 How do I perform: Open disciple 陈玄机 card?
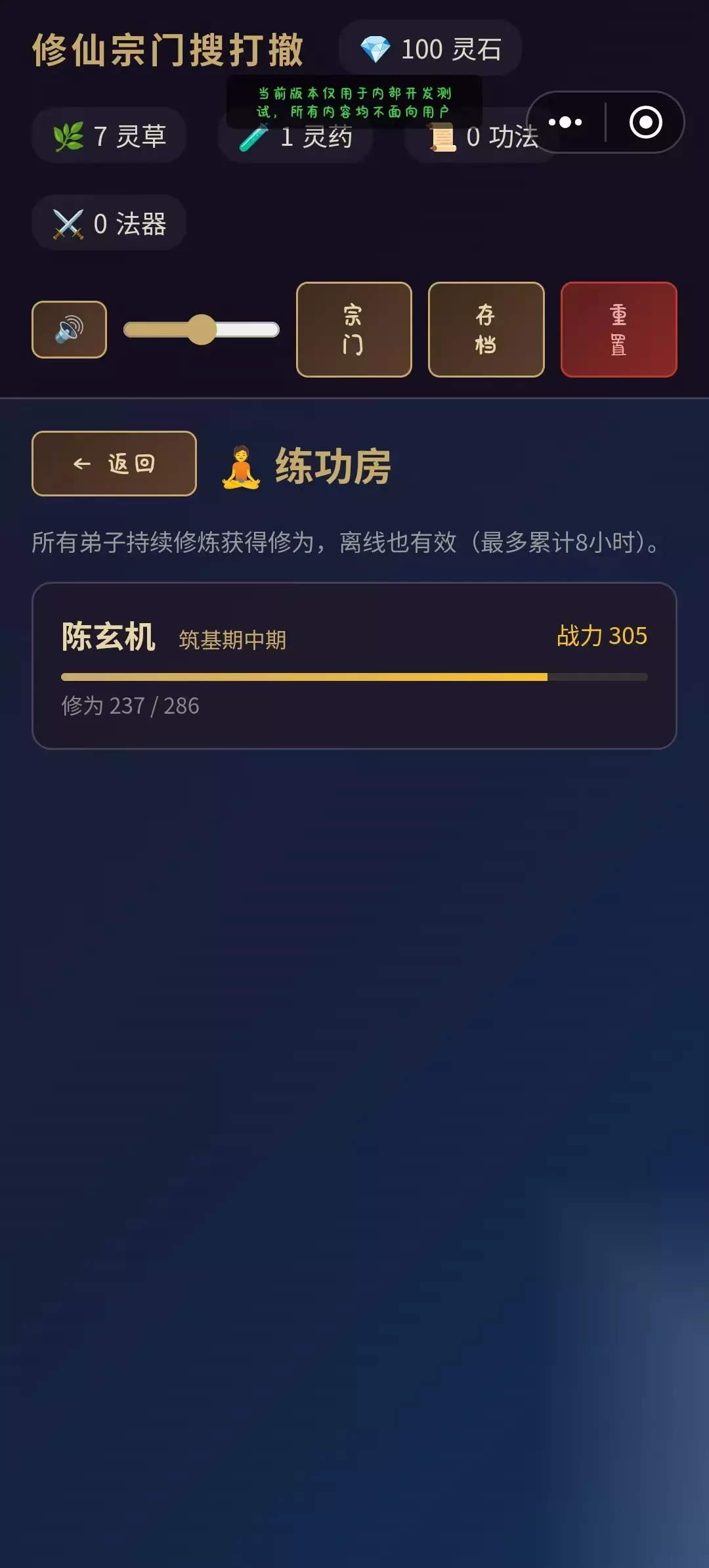point(354,666)
